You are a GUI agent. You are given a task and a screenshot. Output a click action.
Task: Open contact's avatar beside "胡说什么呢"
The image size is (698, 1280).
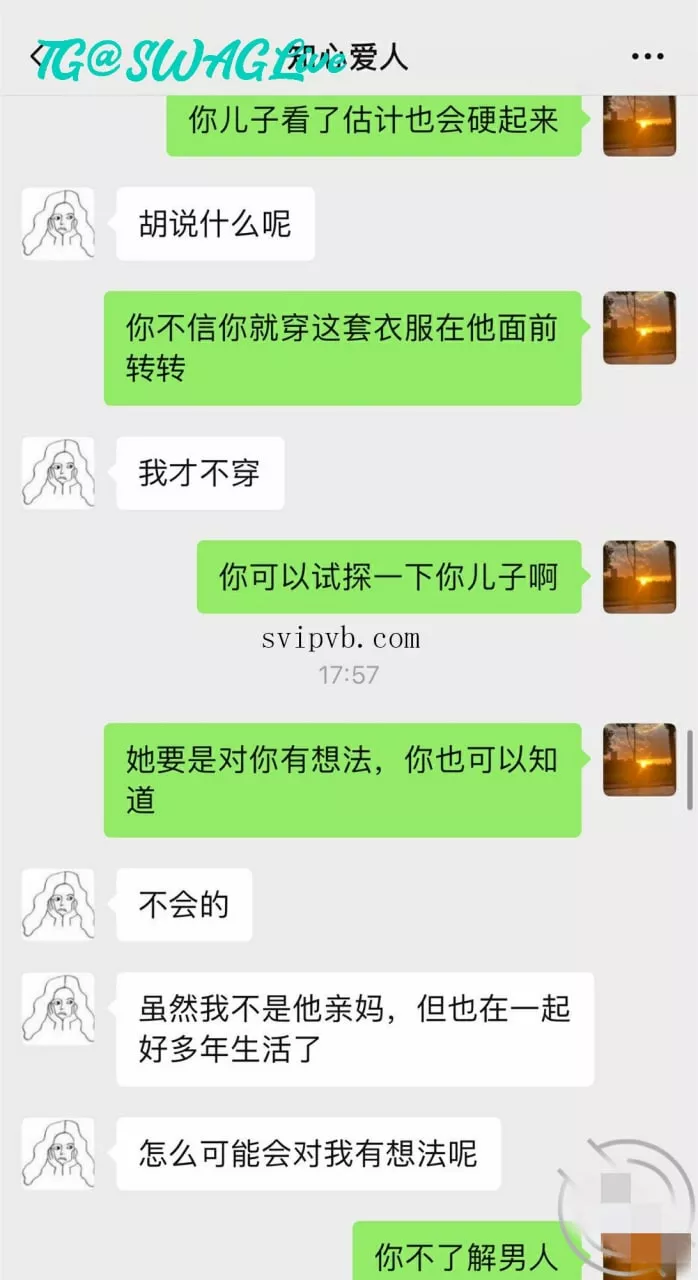[x=58, y=223]
